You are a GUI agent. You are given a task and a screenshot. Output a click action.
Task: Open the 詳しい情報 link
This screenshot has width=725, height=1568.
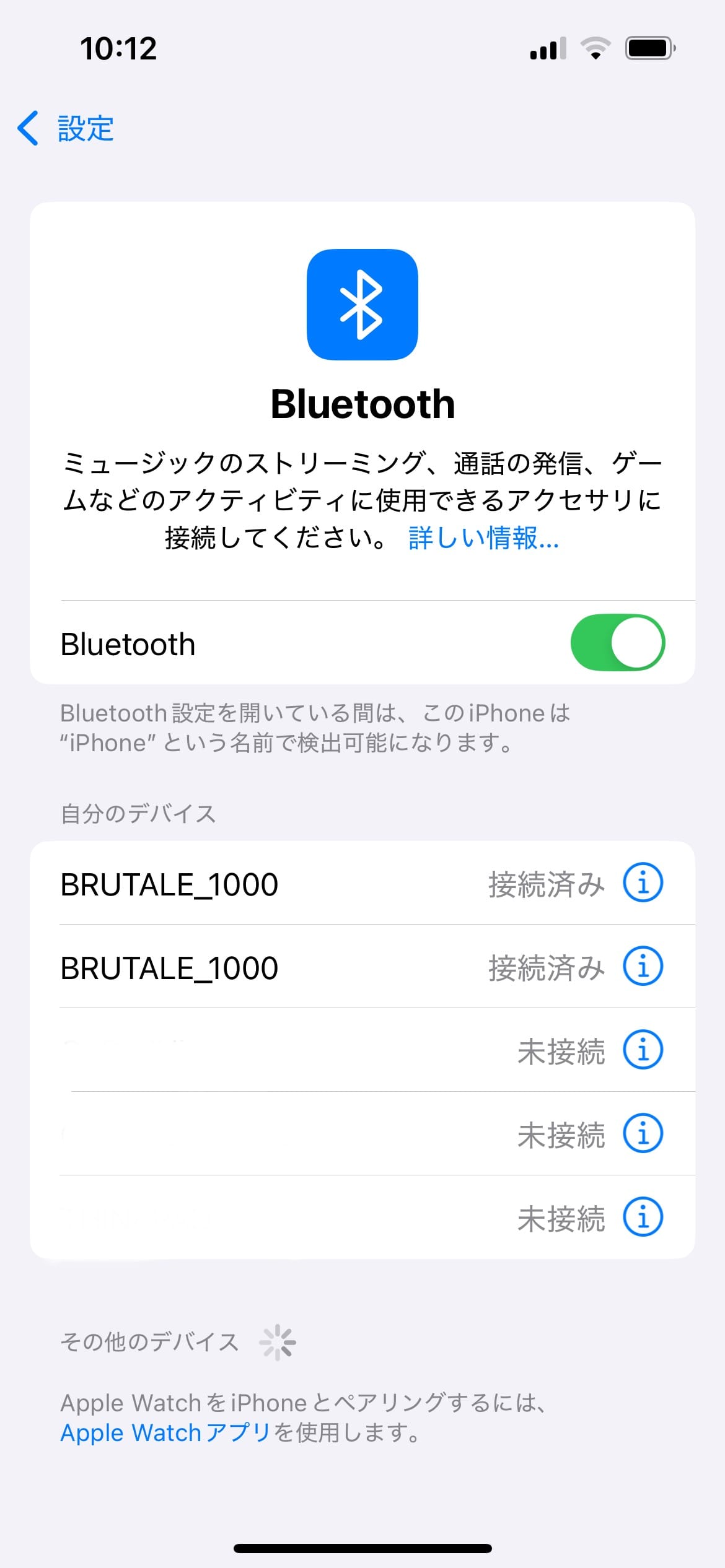point(484,538)
